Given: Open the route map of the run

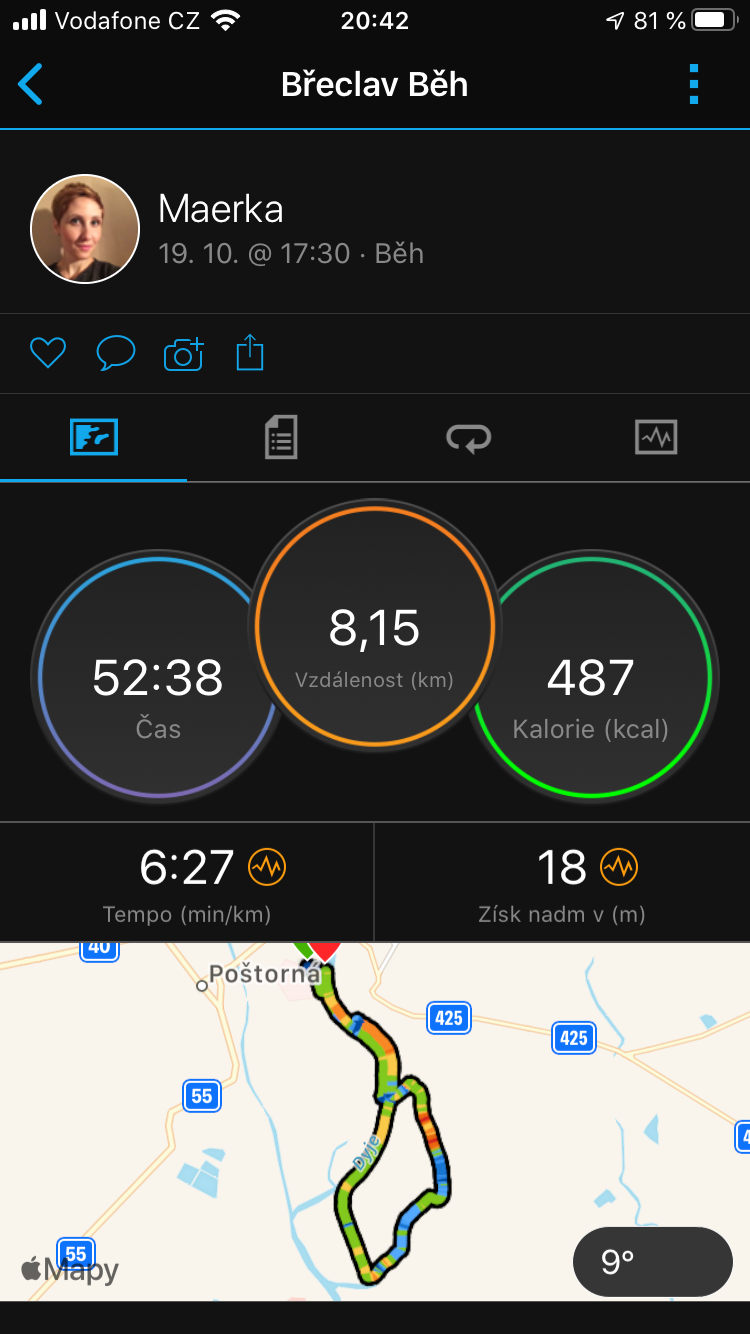Looking at the screenshot, I should 375,1121.
